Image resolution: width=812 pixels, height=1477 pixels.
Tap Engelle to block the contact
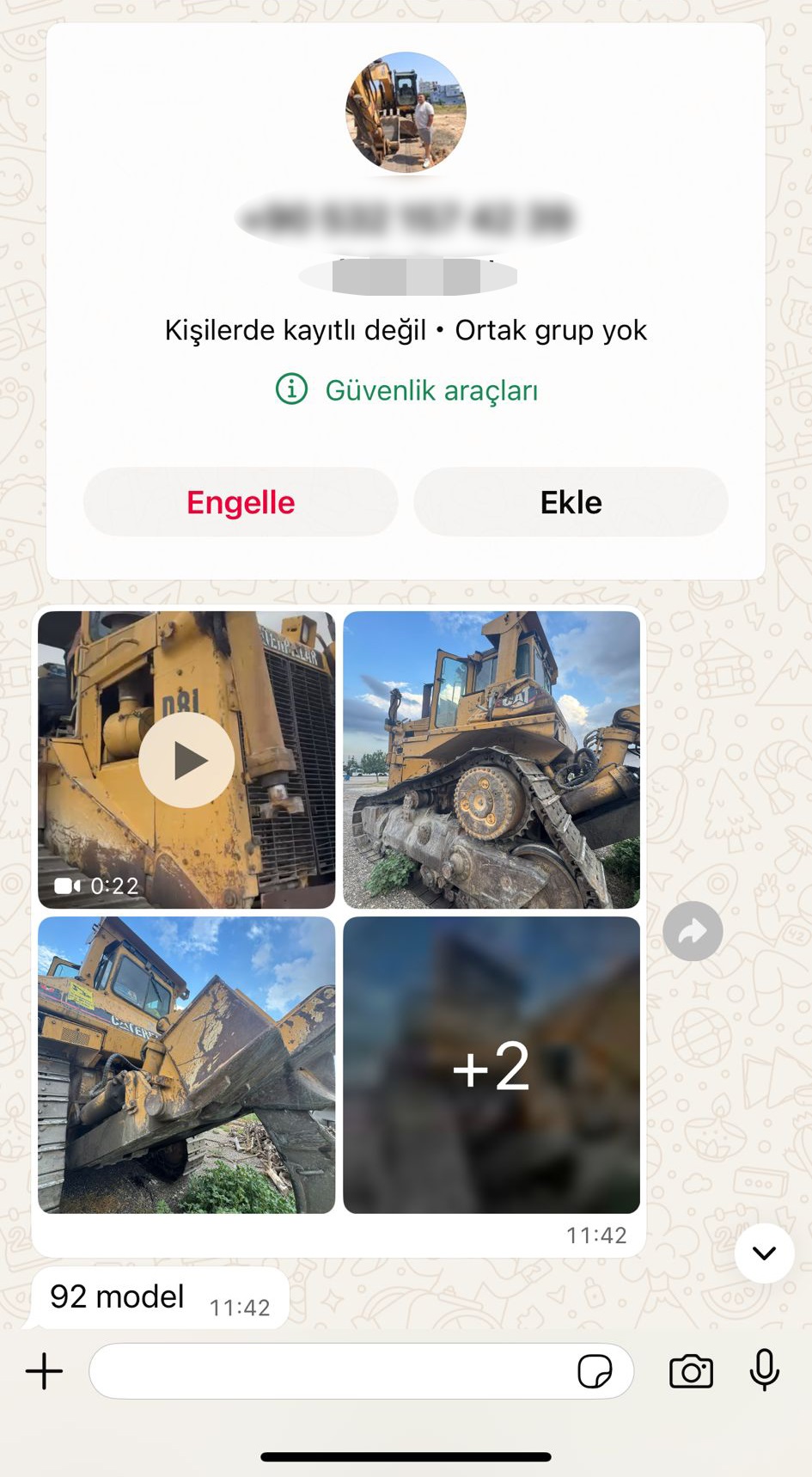[x=241, y=502]
